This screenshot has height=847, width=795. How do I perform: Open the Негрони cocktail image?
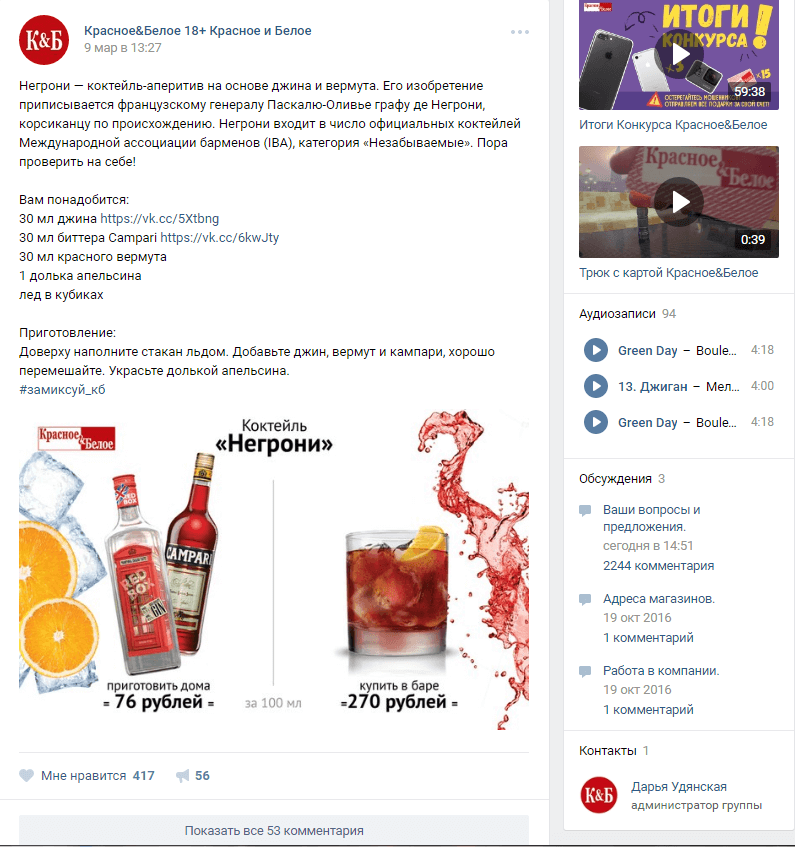[274, 568]
